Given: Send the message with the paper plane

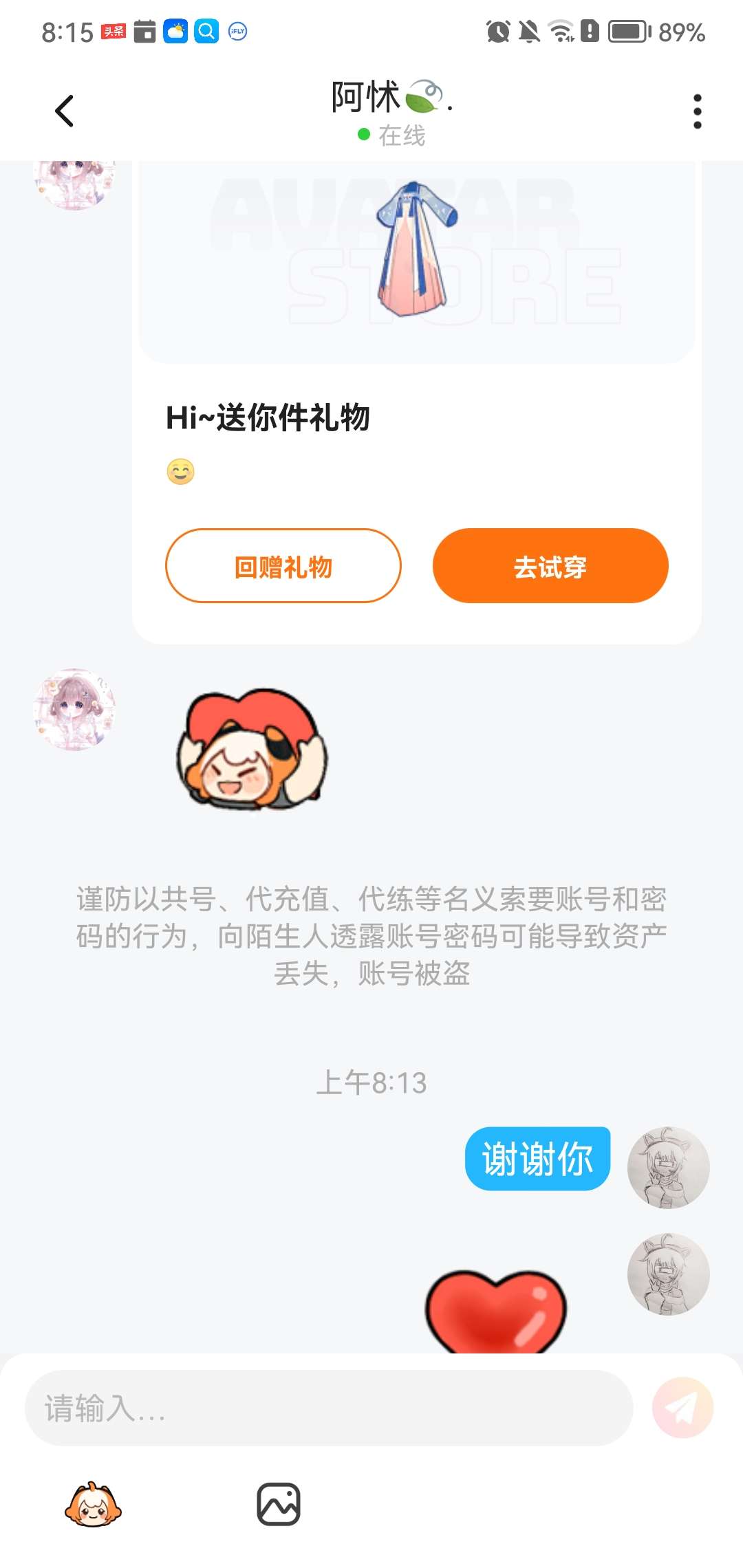Looking at the screenshot, I should pyautogui.click(x=682, y=1408).
